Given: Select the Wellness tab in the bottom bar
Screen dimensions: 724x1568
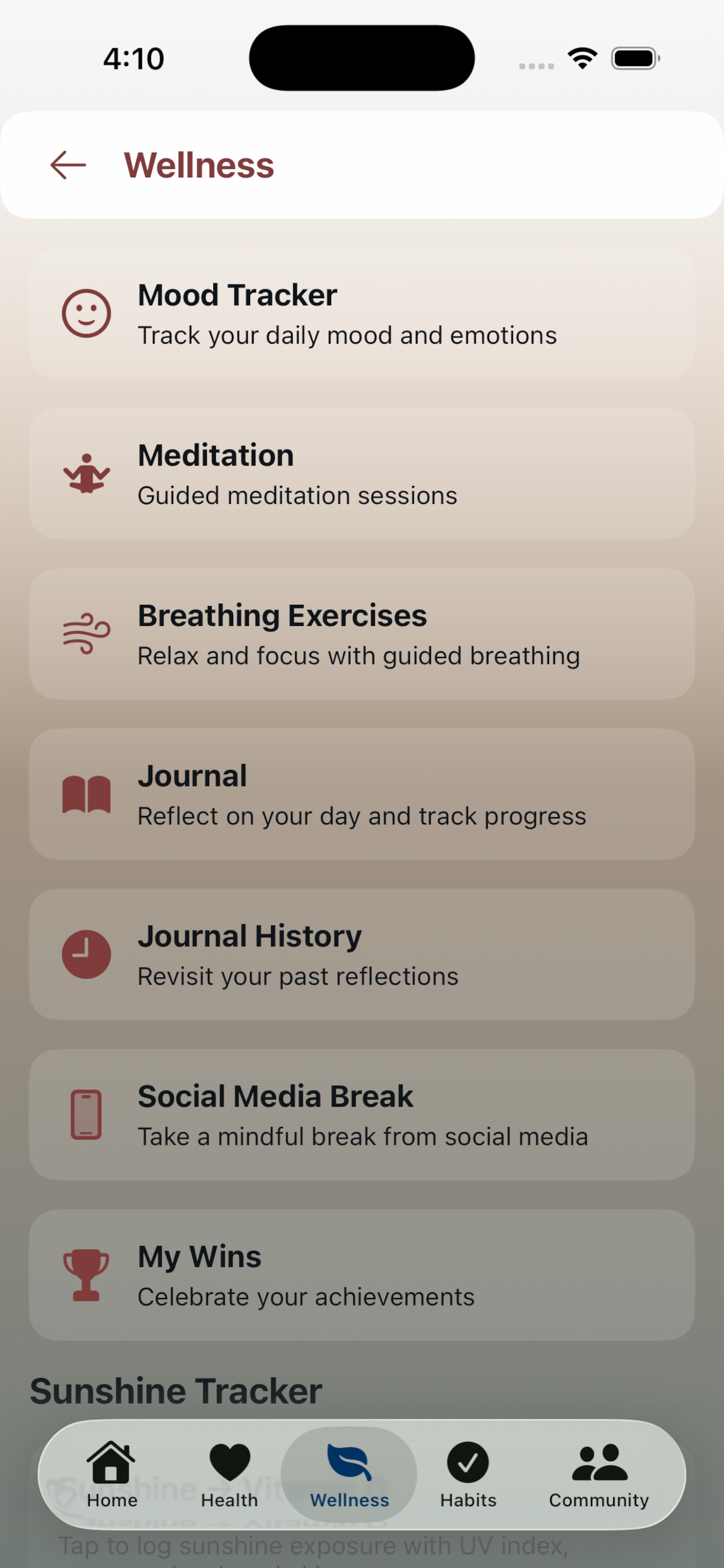Looking at the screenshot, I should [349, 1473].
